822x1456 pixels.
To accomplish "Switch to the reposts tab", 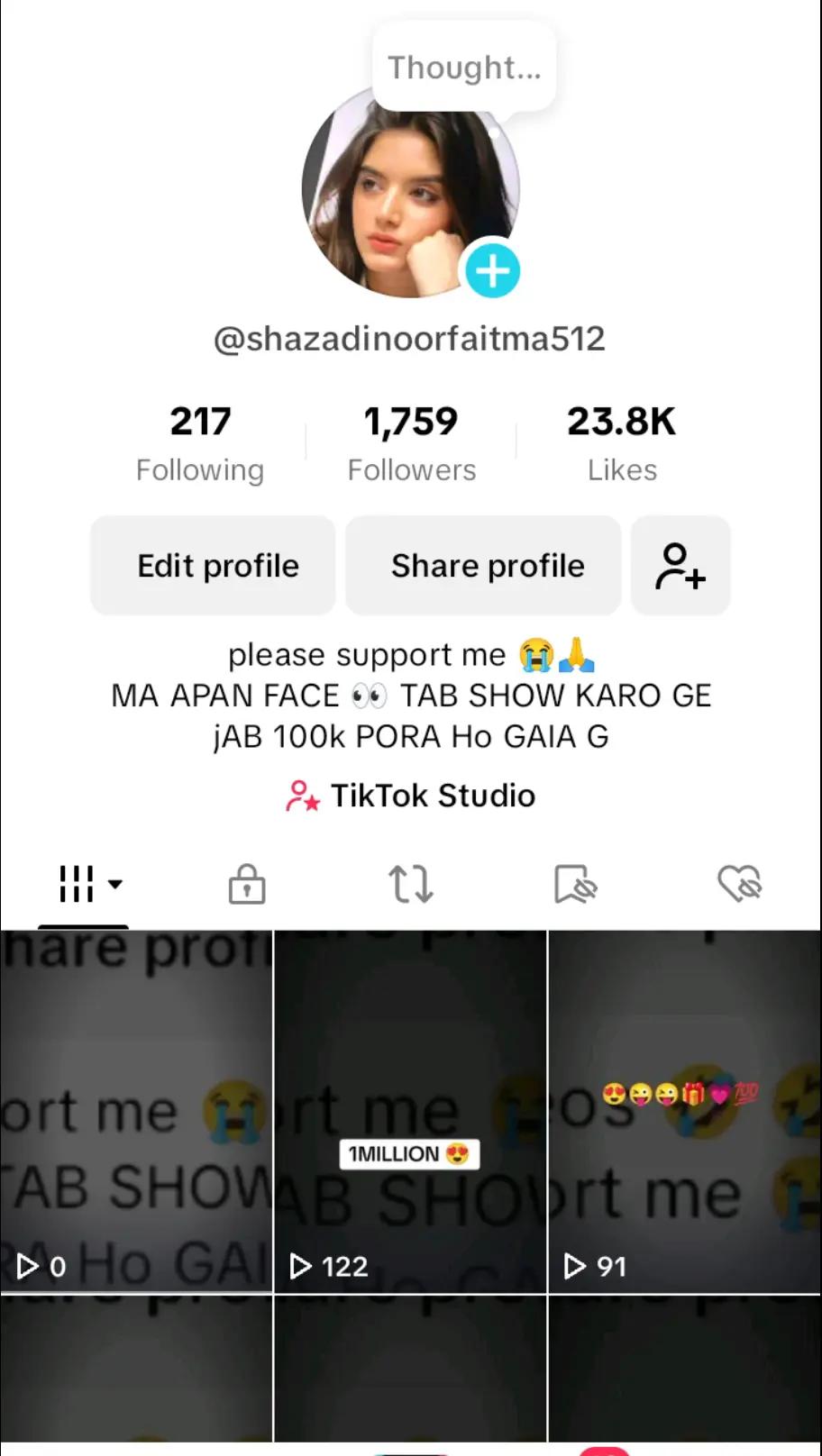I will click(x=411, y=884).
